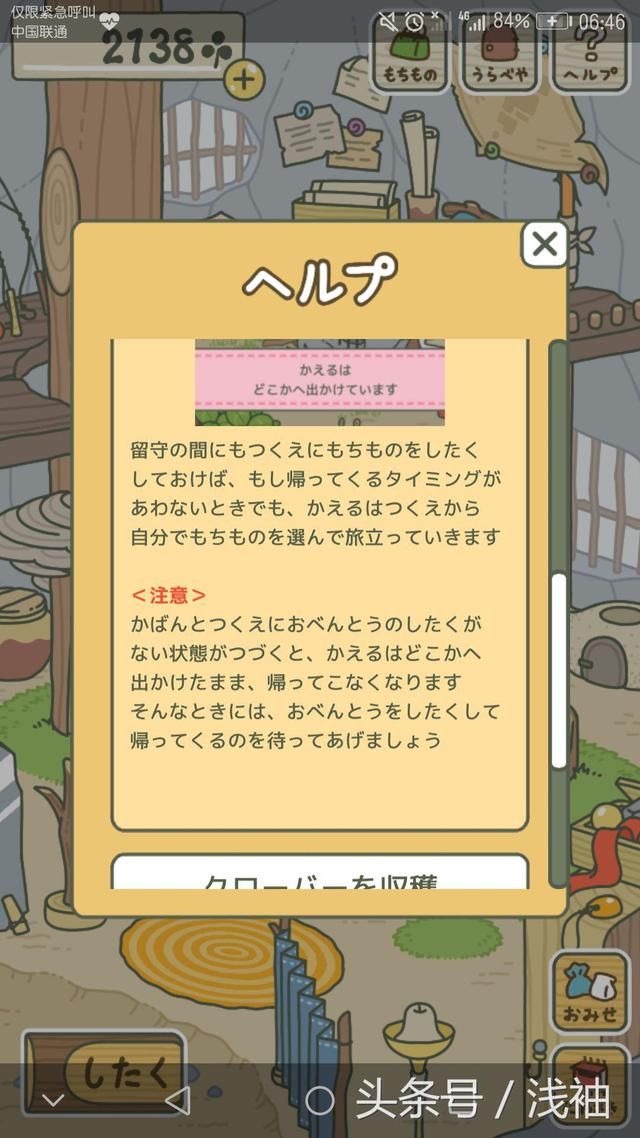Tap the したく prepare button
640x1138 pixels.
click(122, 1073)
